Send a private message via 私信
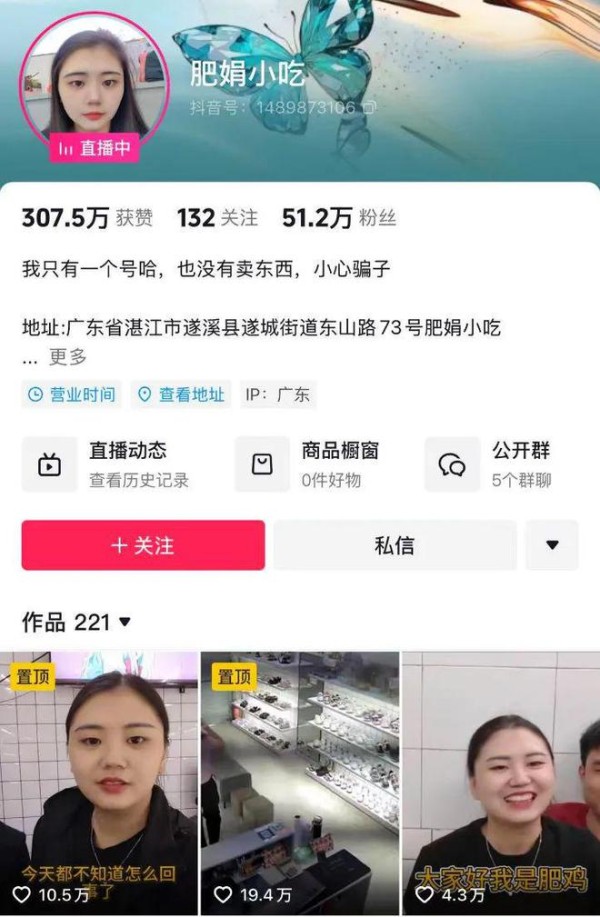This screenshot has height=917, width=600. pos(395,545)
